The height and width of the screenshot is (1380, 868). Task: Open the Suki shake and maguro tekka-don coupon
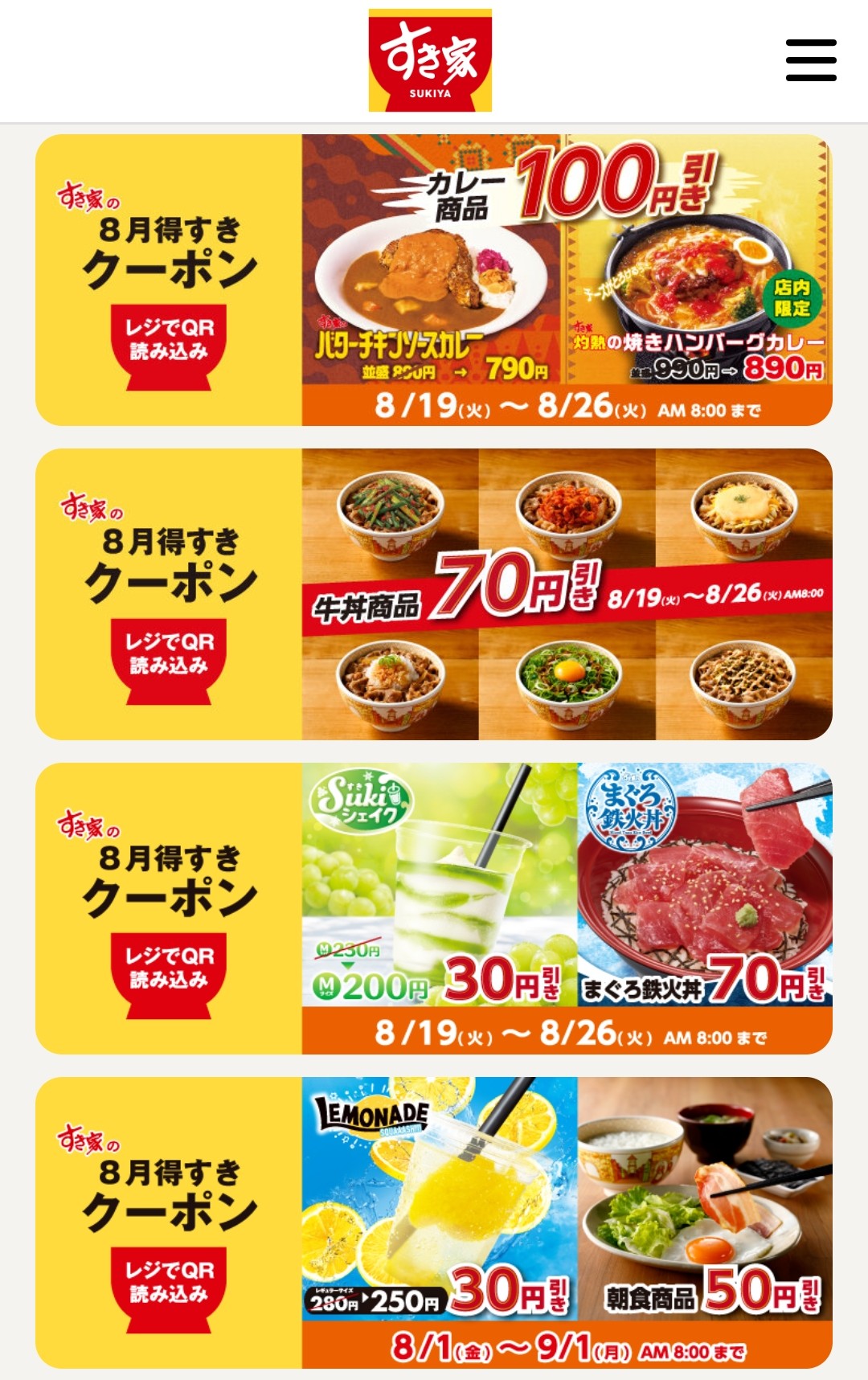[434, 908]
